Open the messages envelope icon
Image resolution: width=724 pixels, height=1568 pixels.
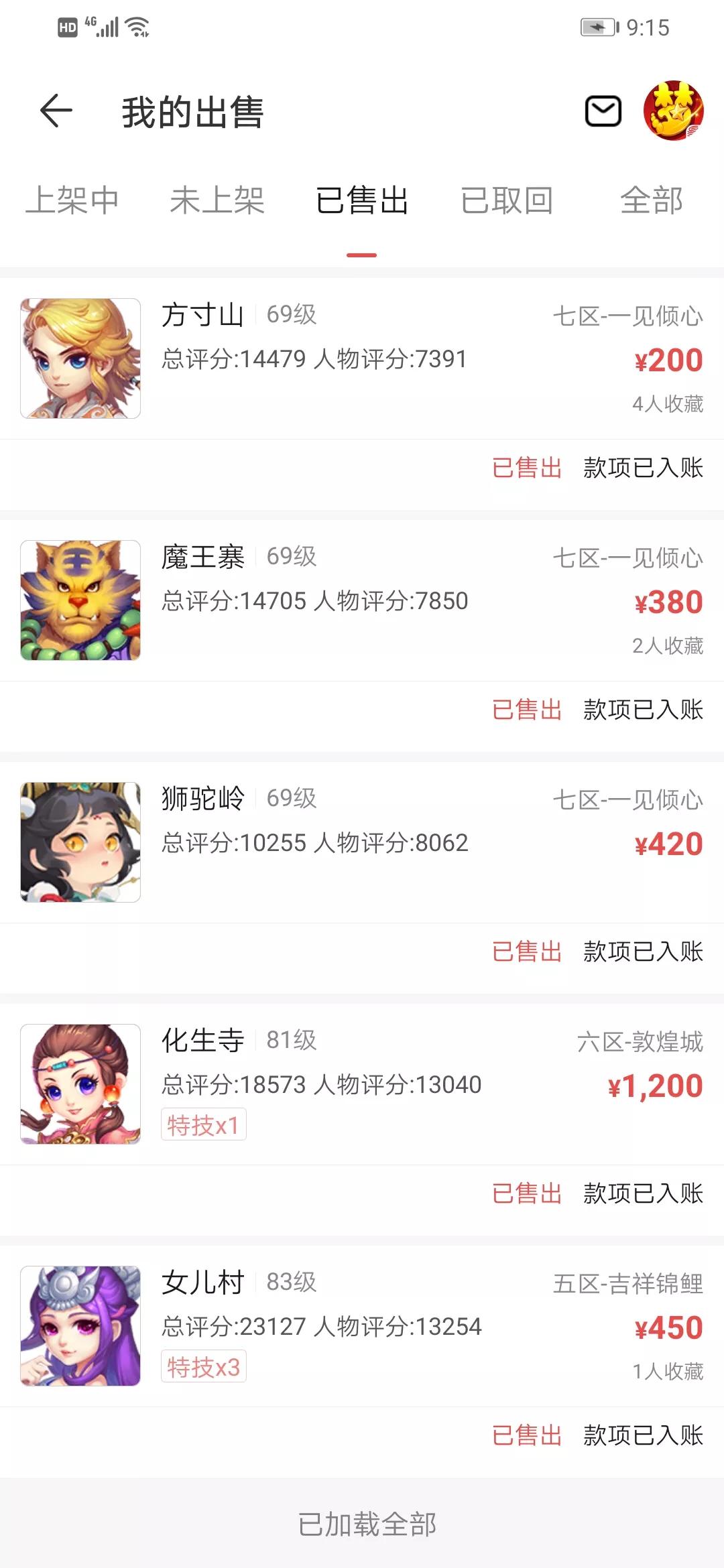[603, 111]
